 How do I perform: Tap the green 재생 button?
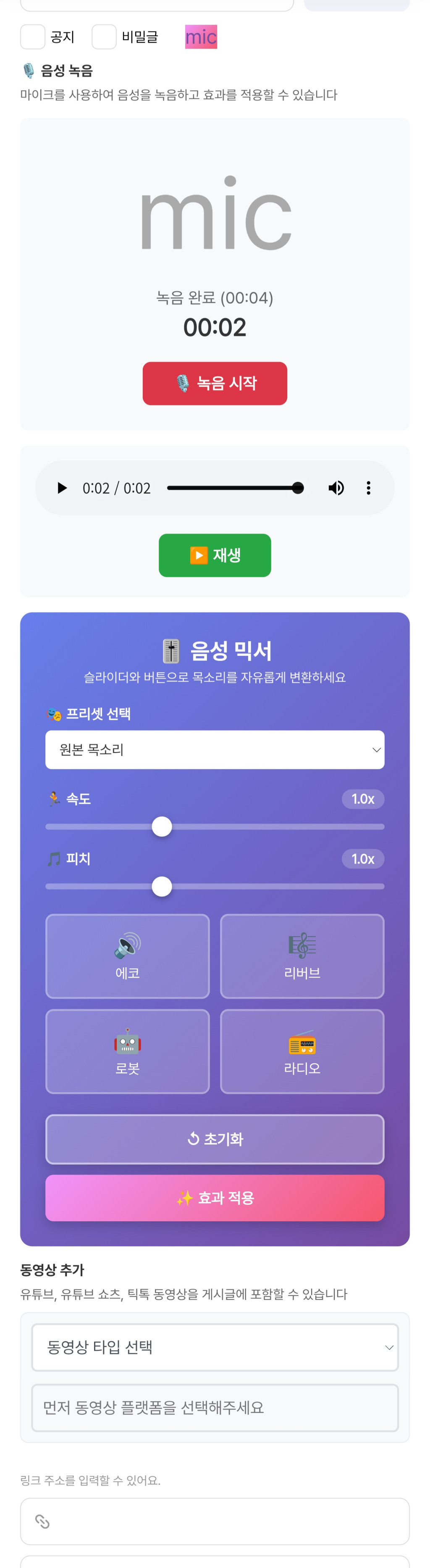pos(215,555)
